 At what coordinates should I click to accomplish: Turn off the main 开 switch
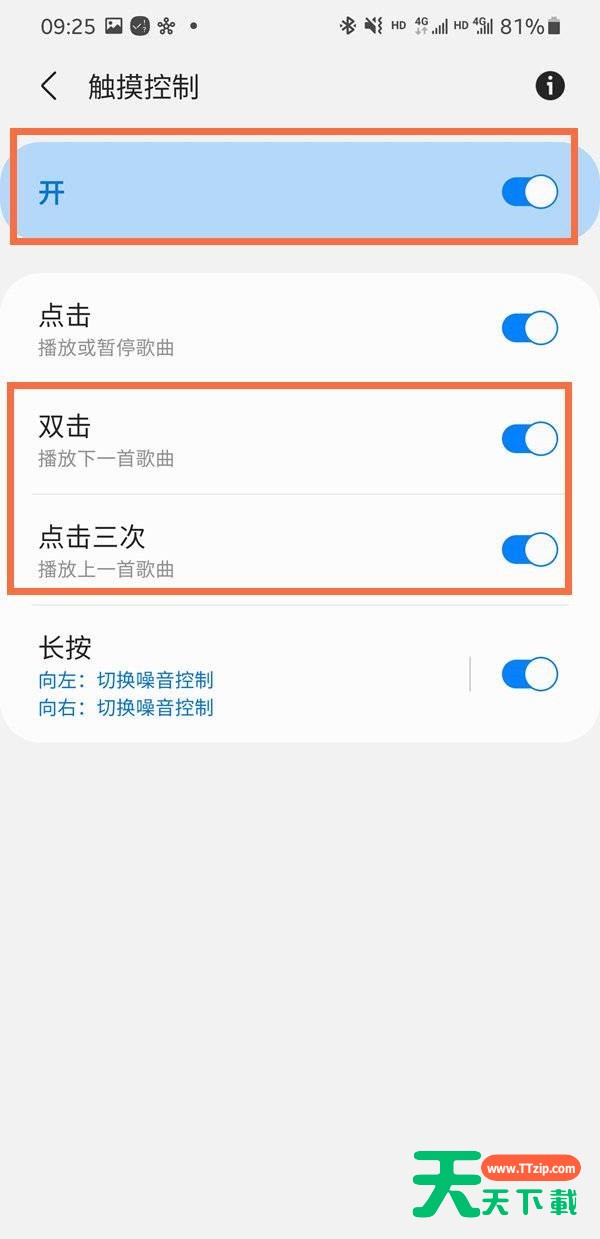coord(529,192)
